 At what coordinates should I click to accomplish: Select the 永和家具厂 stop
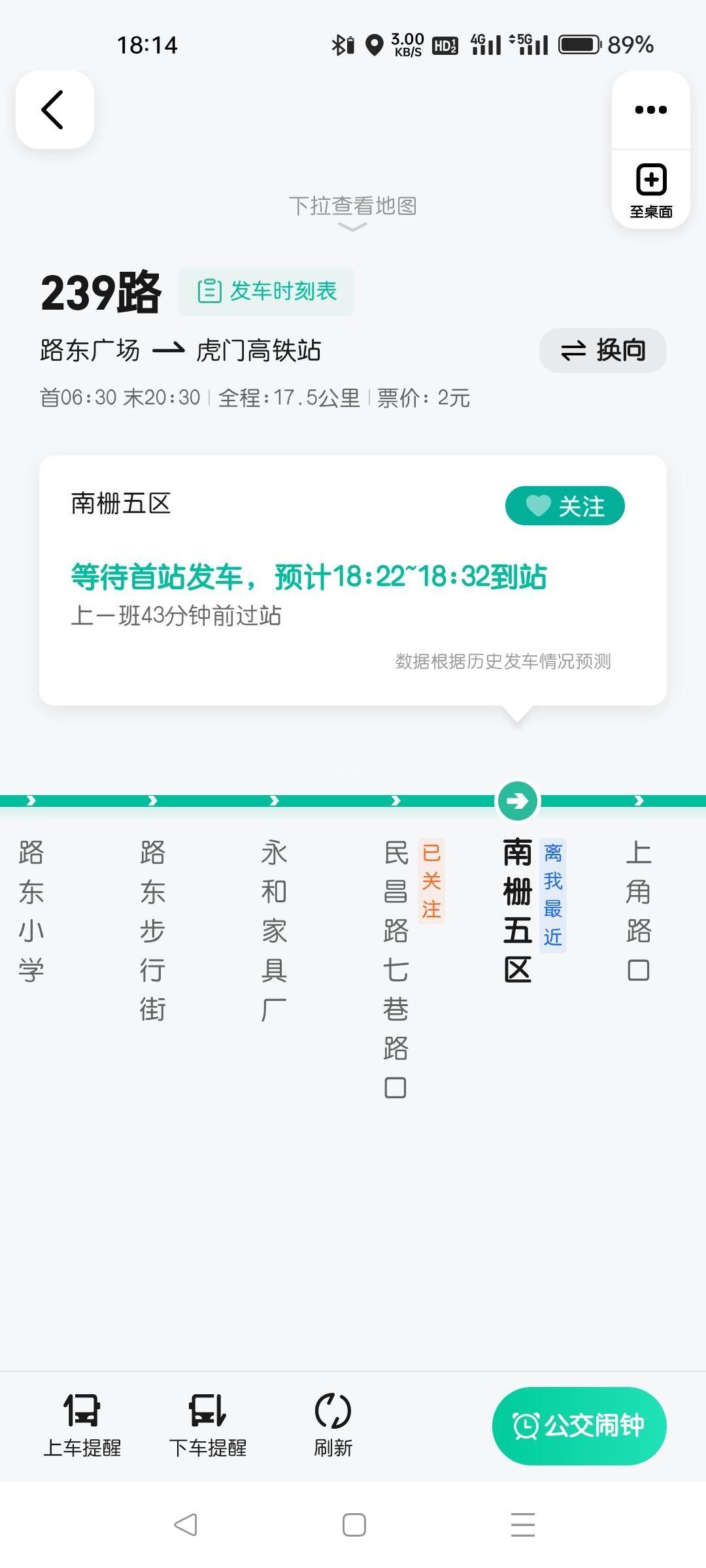[274, 931]
